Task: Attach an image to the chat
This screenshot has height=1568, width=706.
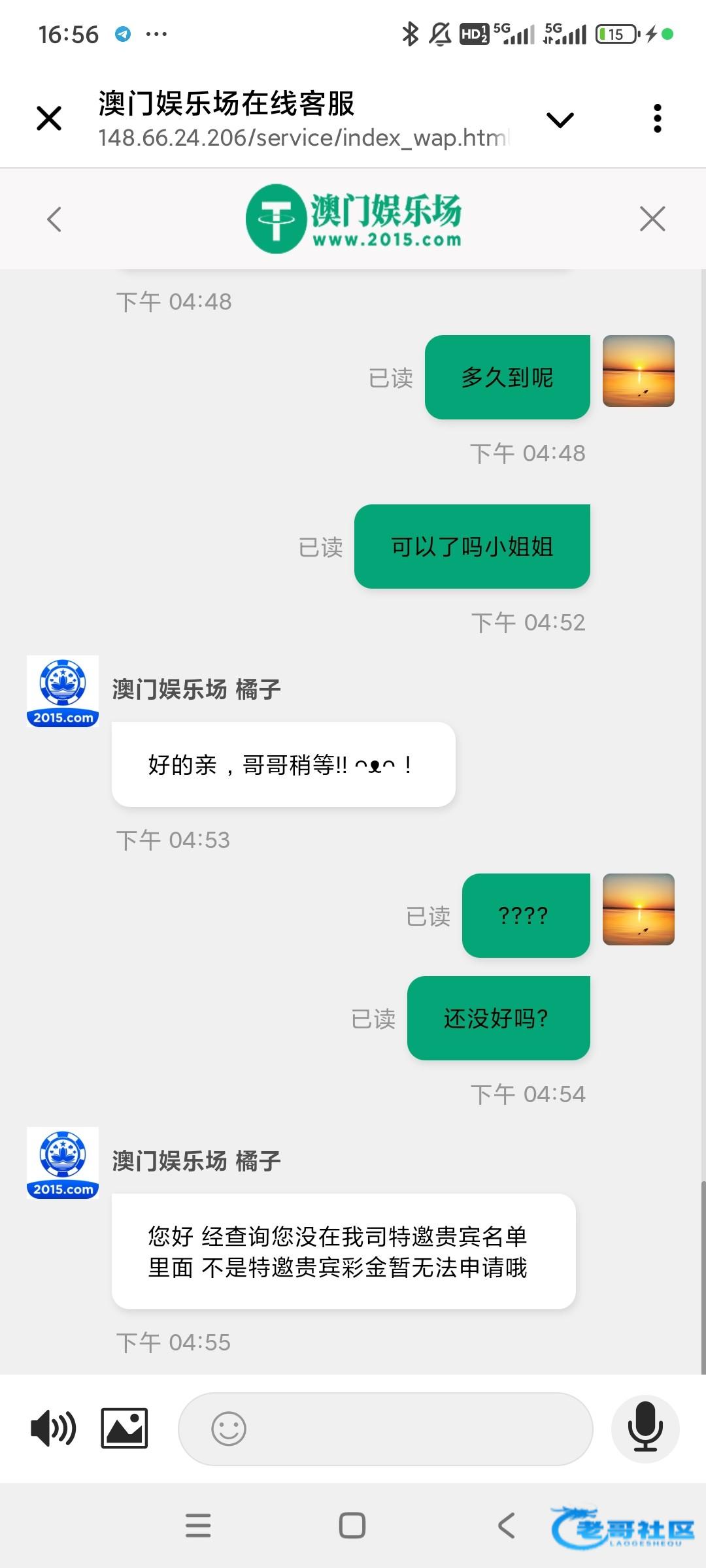Action: click(x=124, y=1428)
